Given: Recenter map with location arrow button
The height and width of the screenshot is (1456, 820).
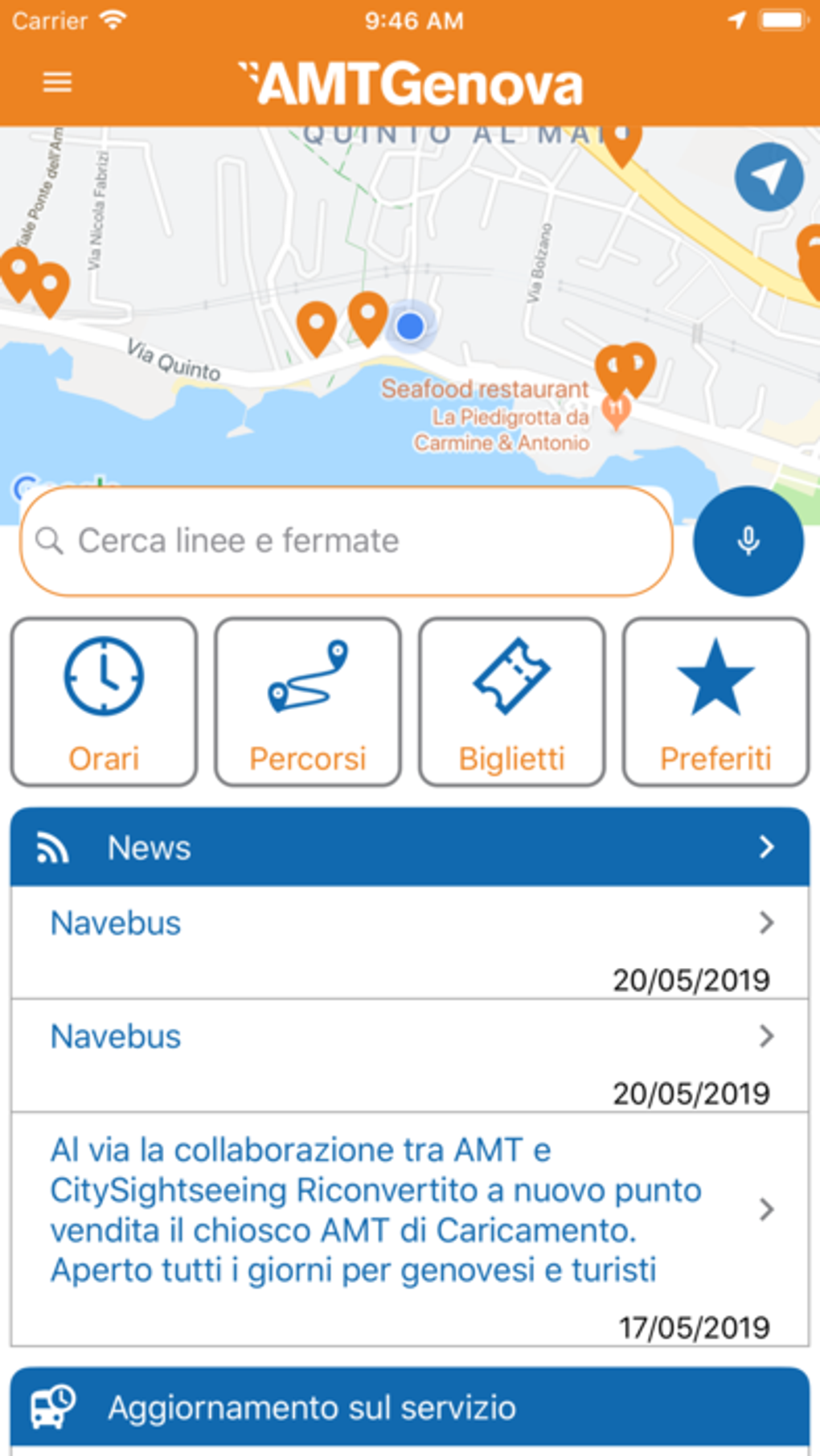Looking at the screenshot, I should point(769,177).
